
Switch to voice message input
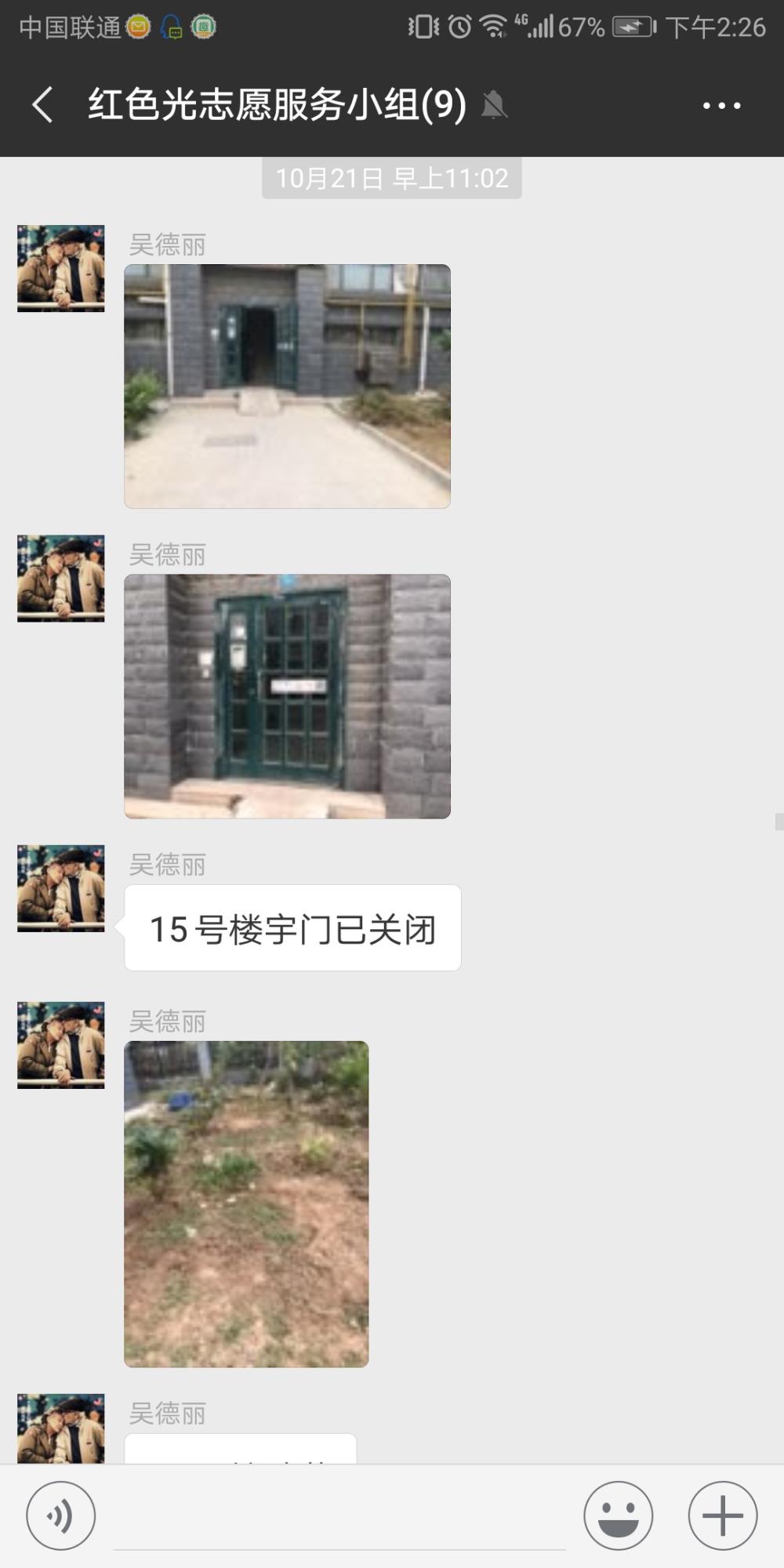(61, 1515)
